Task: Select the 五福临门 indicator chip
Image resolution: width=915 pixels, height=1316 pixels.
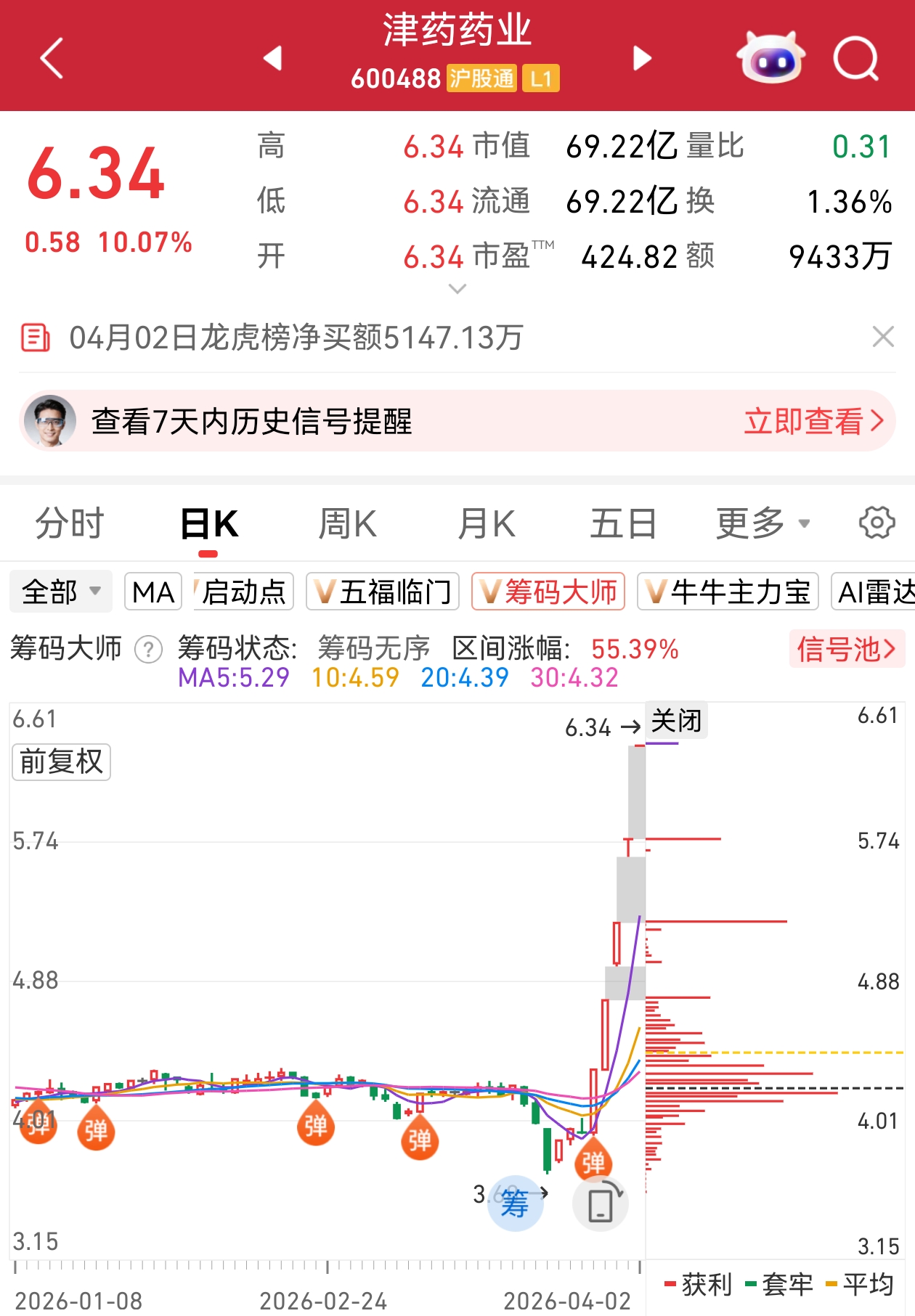Action: [x=383, y=592]
